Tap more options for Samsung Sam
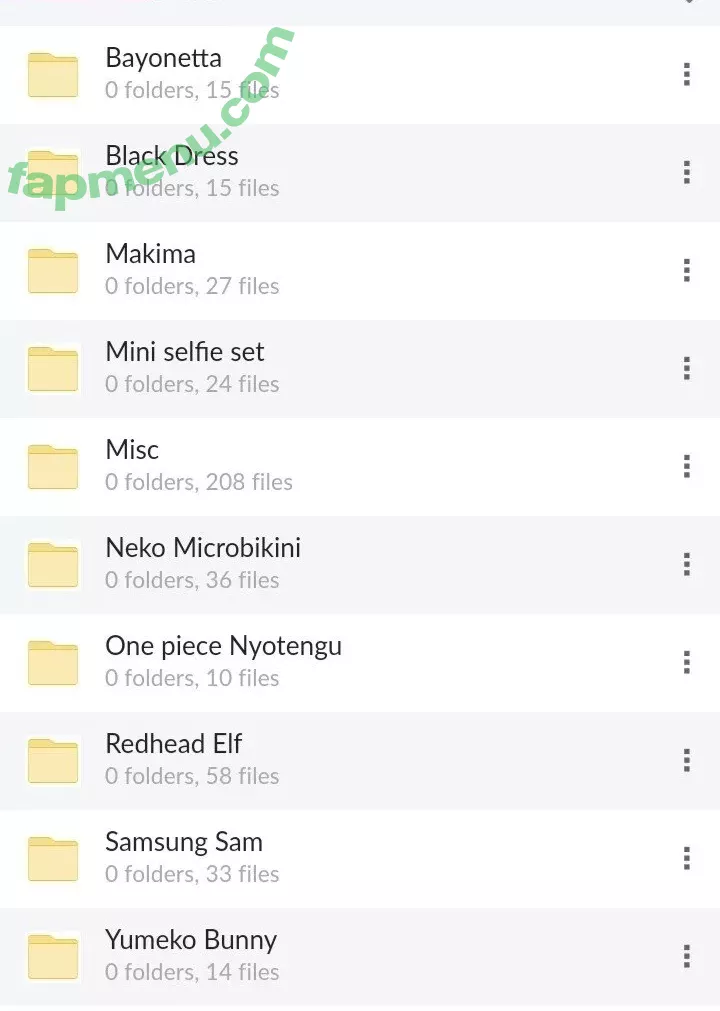The height and width of the screenshot is (1011, 720). 686,858
